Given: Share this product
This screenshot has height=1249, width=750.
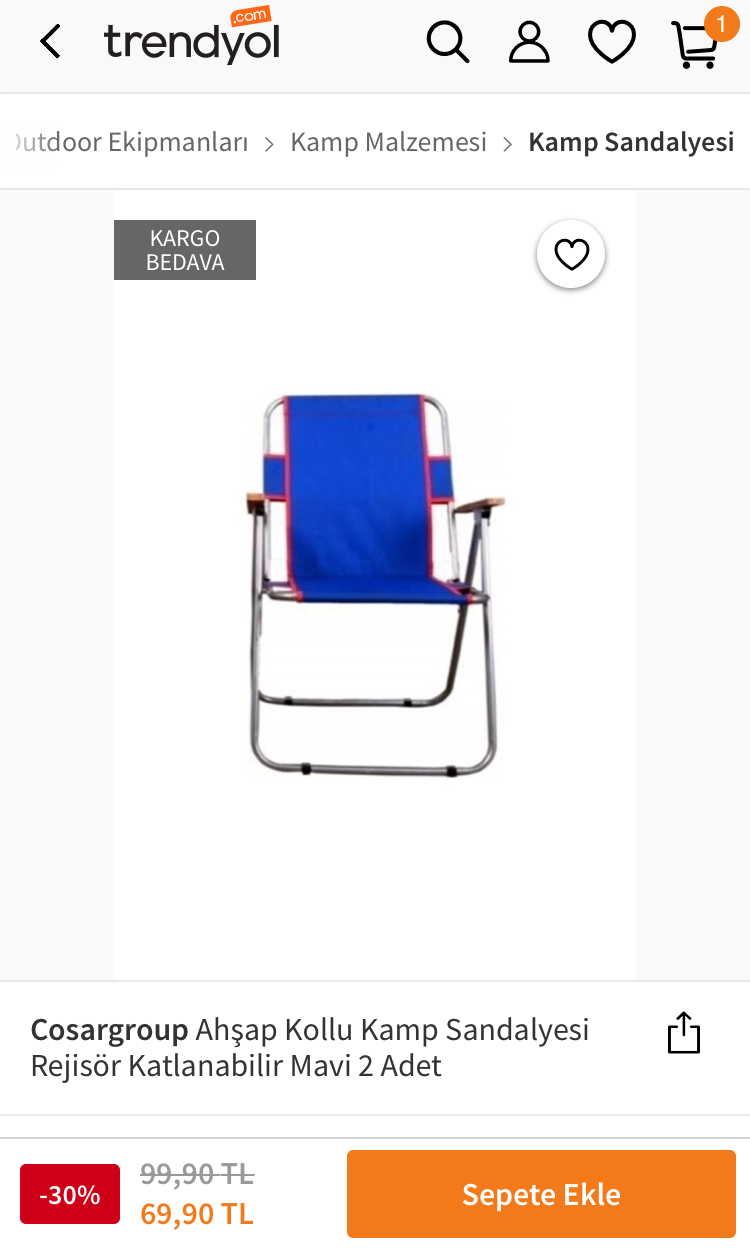Looking at the screenshot, I should (x=684, y=1033).
